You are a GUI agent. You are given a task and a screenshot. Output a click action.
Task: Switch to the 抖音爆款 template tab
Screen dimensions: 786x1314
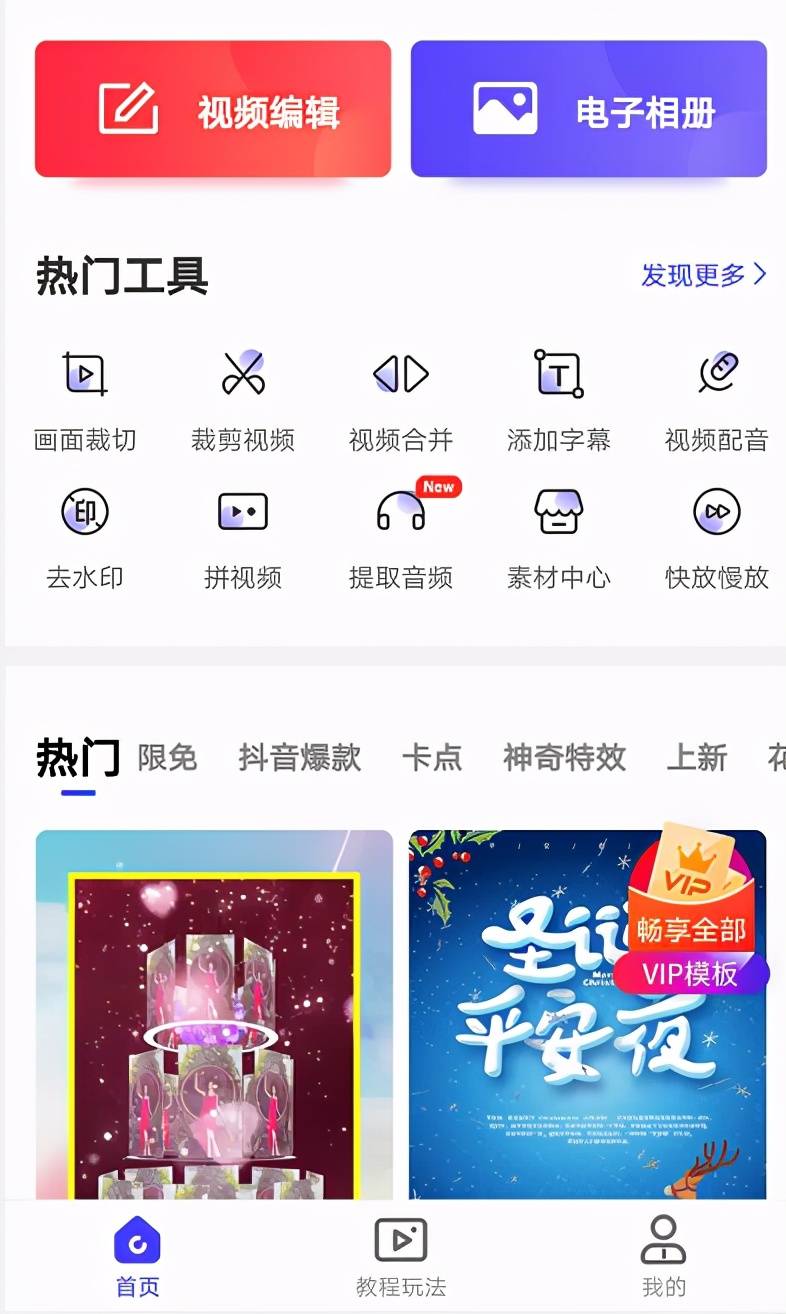(x=300, y=758)
